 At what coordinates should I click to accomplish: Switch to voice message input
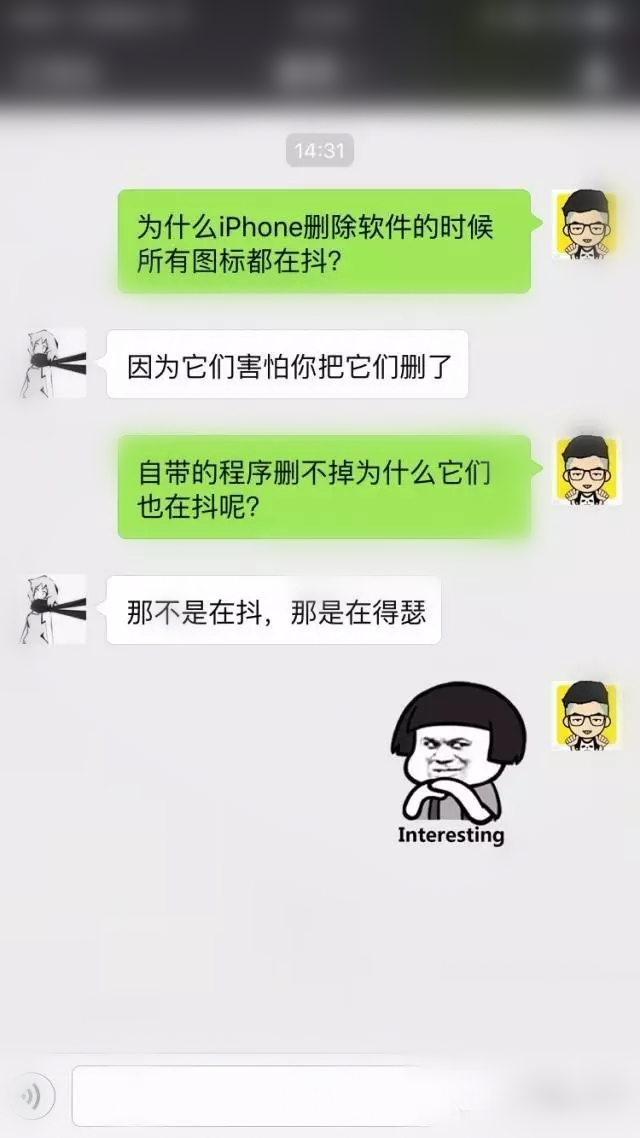34,1097
